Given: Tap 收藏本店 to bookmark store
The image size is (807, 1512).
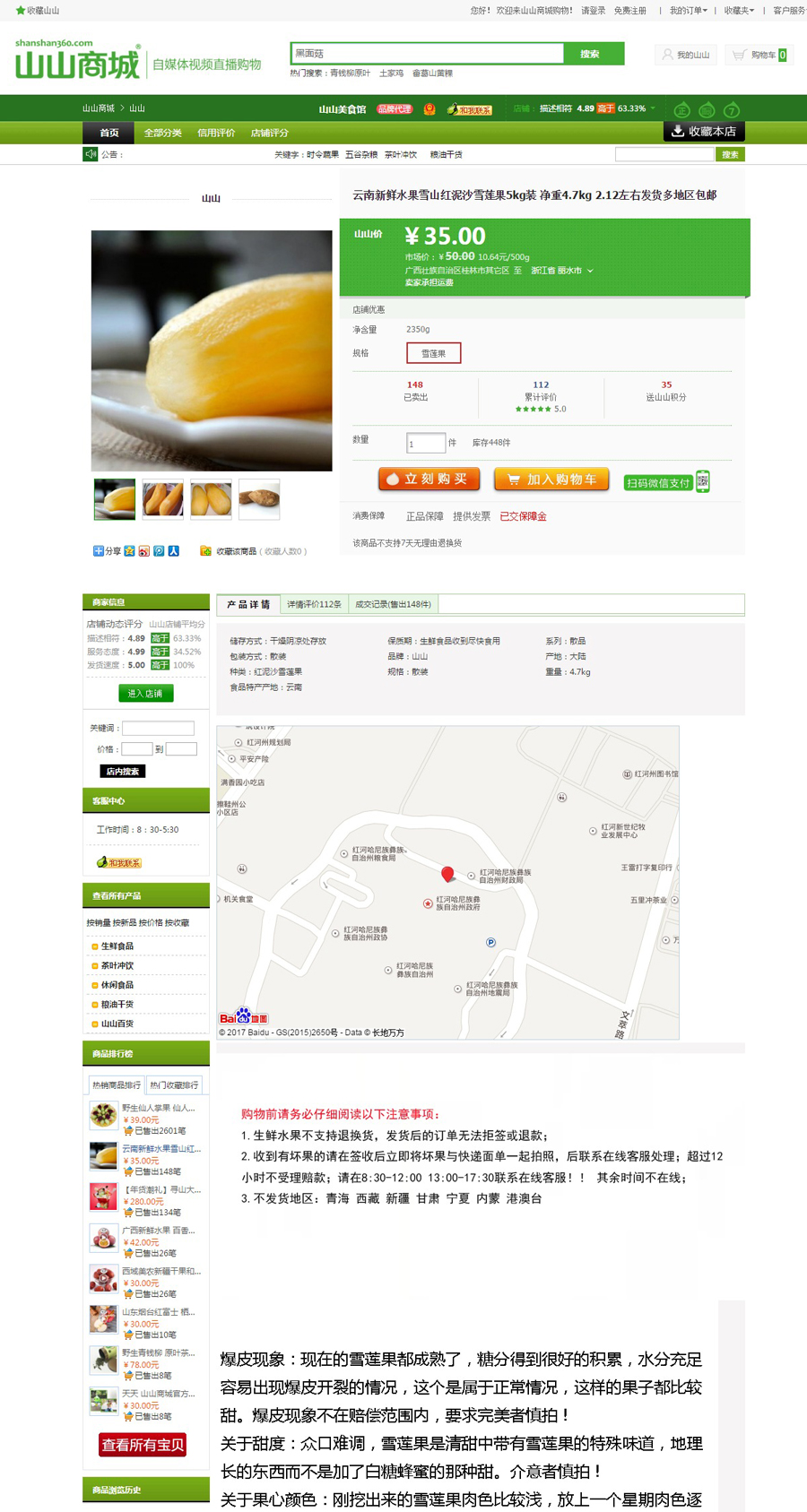Looking at the screenshot, I should (x=704, y=131).
